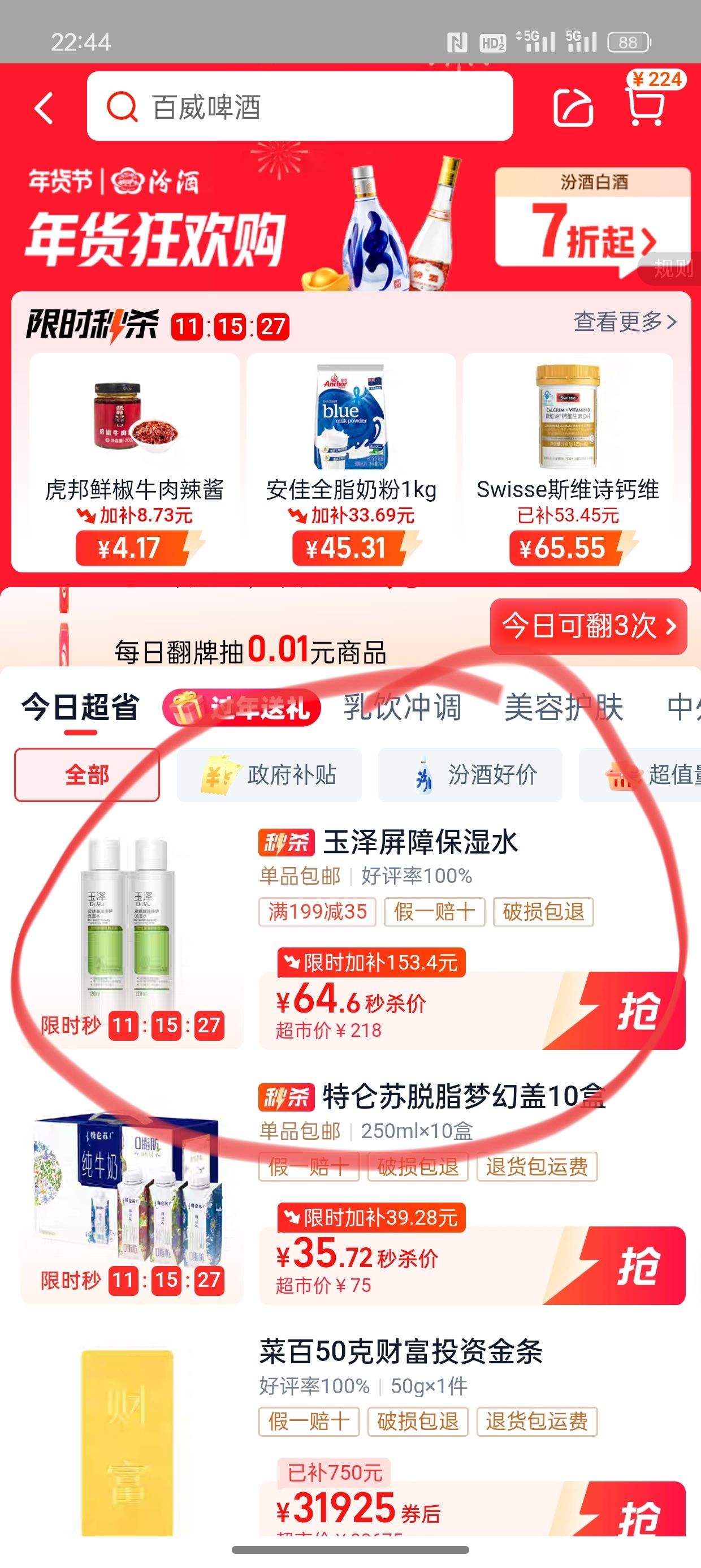This screenshot has height=1568, width=701.
Task: Switch to the 过年送礼 tab
Action: [x=241, y=707]
